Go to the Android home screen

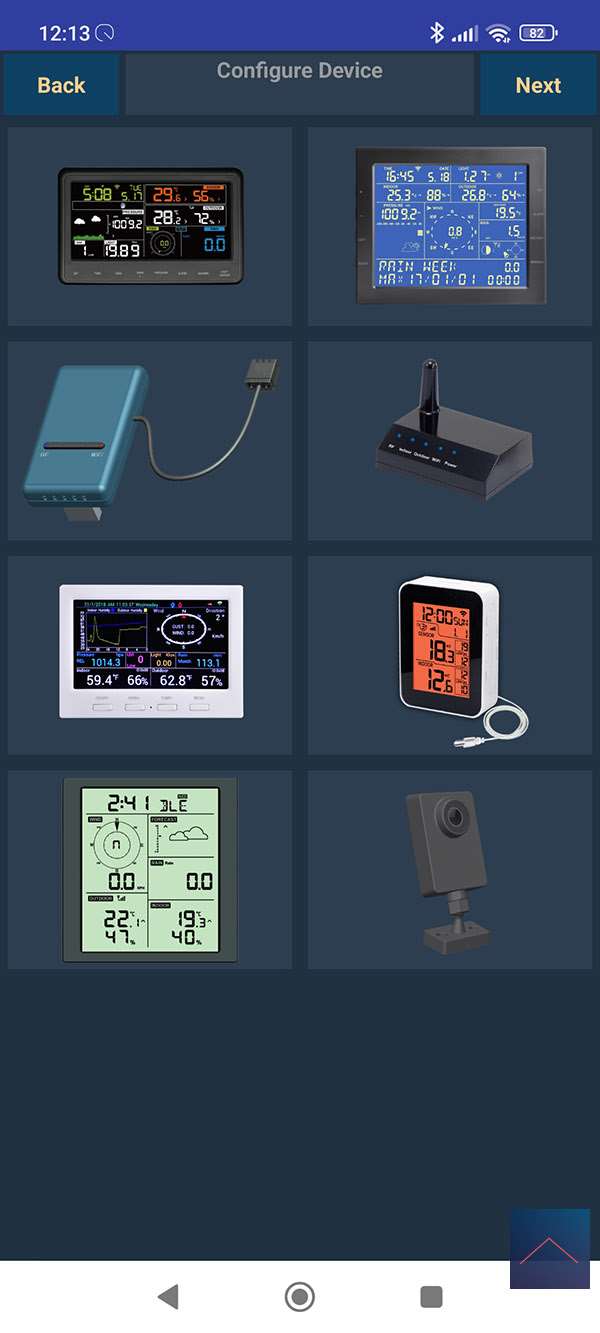click(299, 1297)
